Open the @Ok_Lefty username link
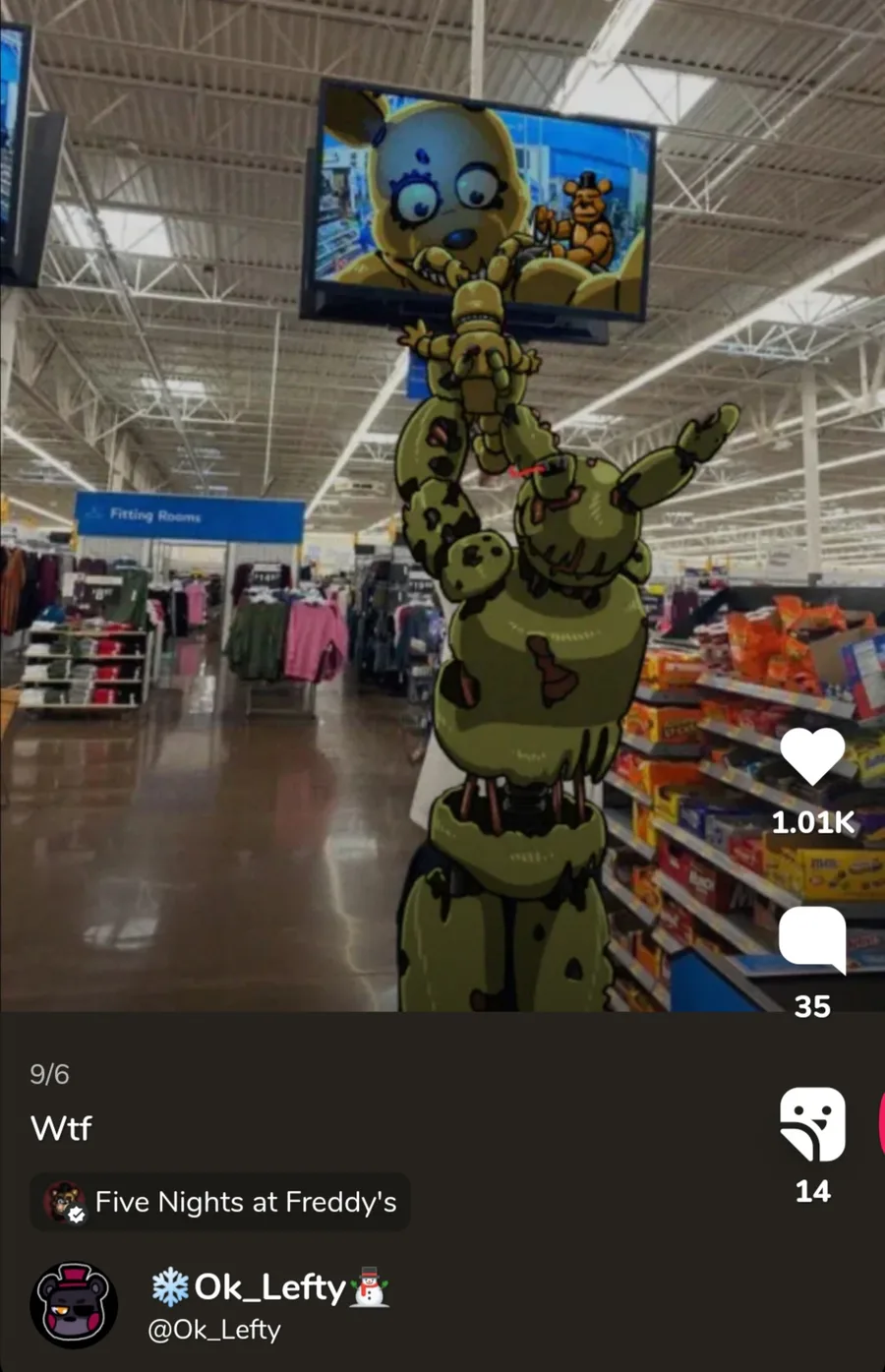This screenshot has width=885, height=1372. click(214, 1330)
